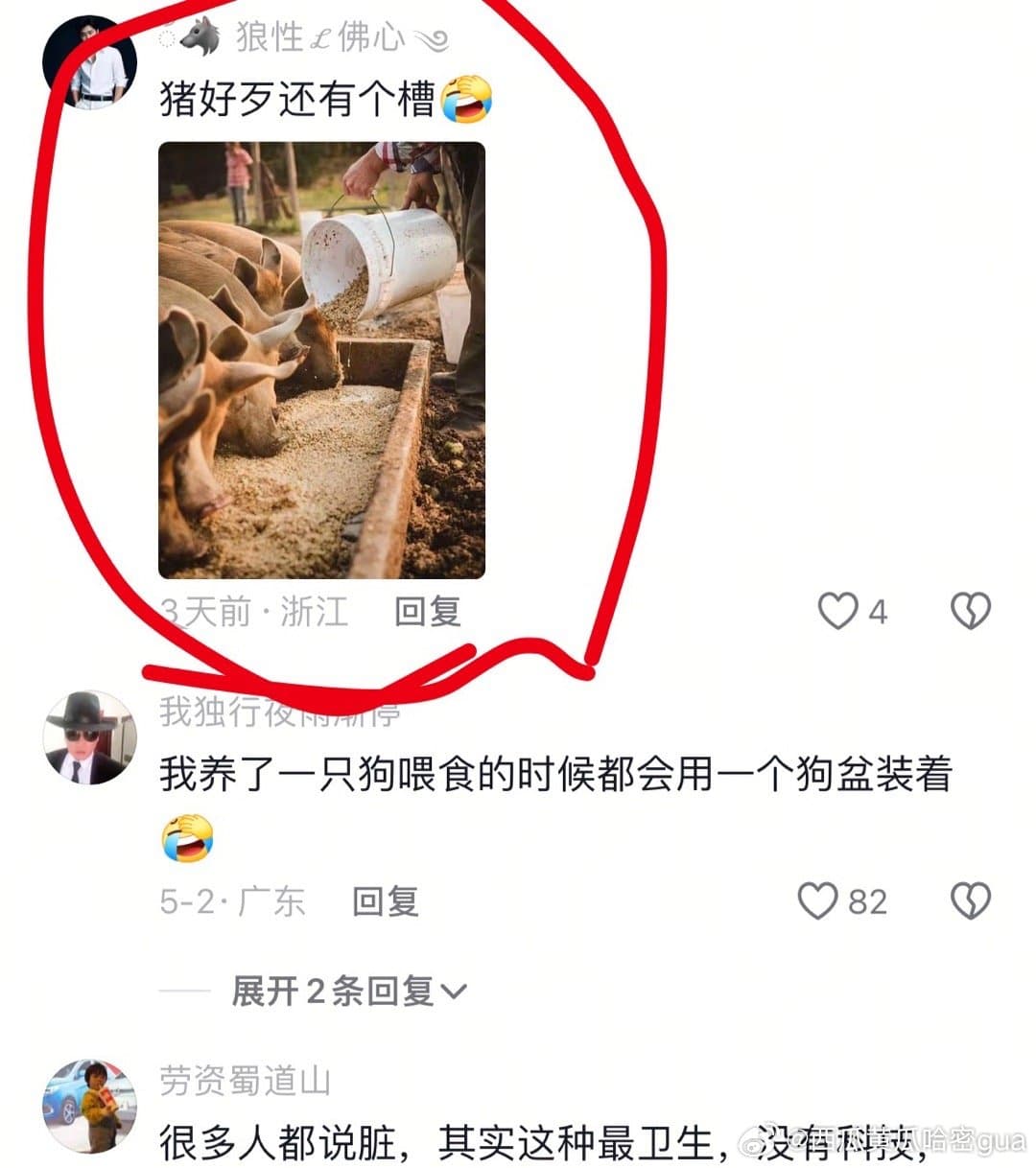Open 我独行夜雨渐停's avatar
The width and height of the screenshot is (1036, 1168).
[x=90, y=737]
